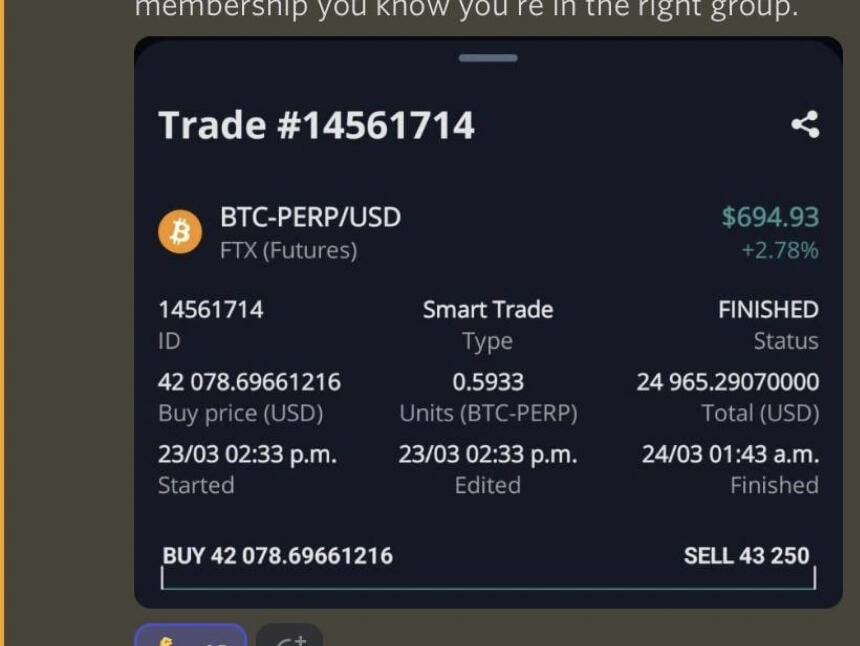
Task: Add a new reaction to the message
Action: pyautogui.click(x=289, y=637)
